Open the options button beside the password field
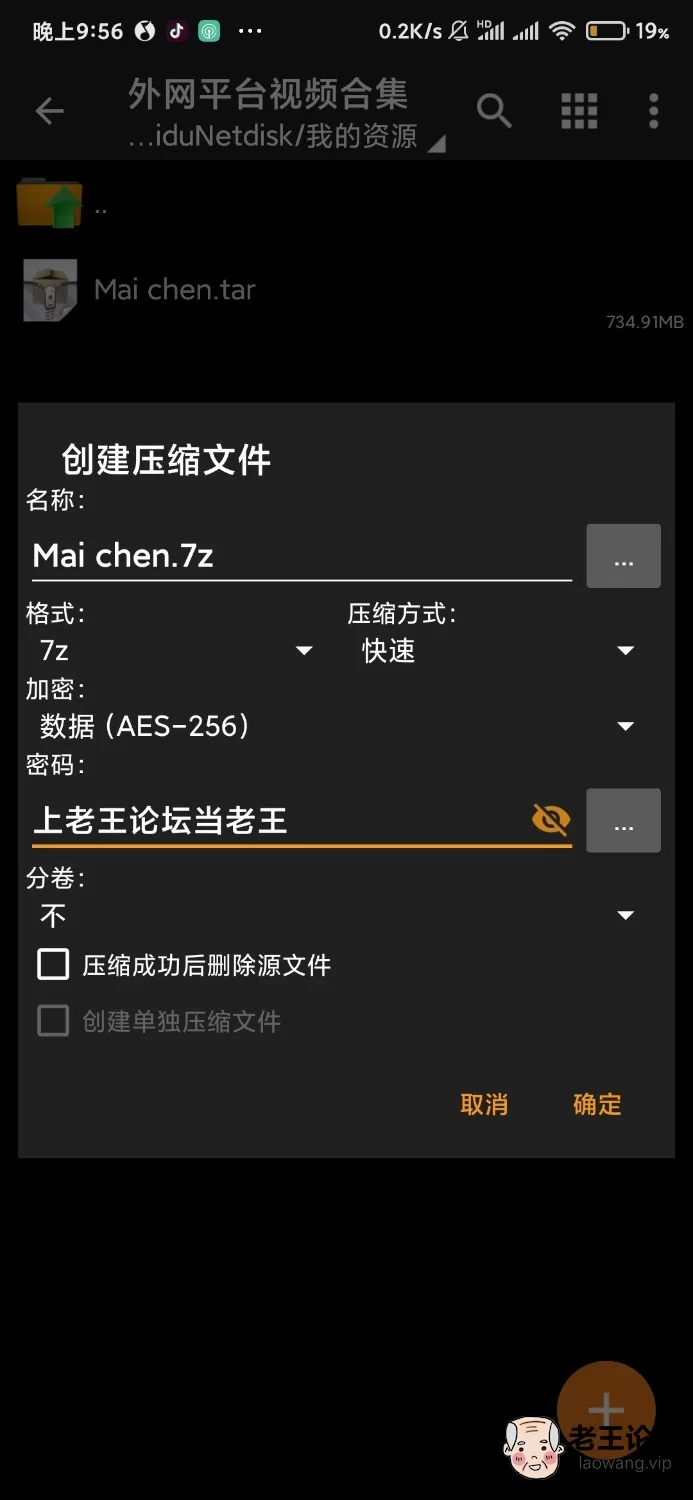 (x=623, y=821)
